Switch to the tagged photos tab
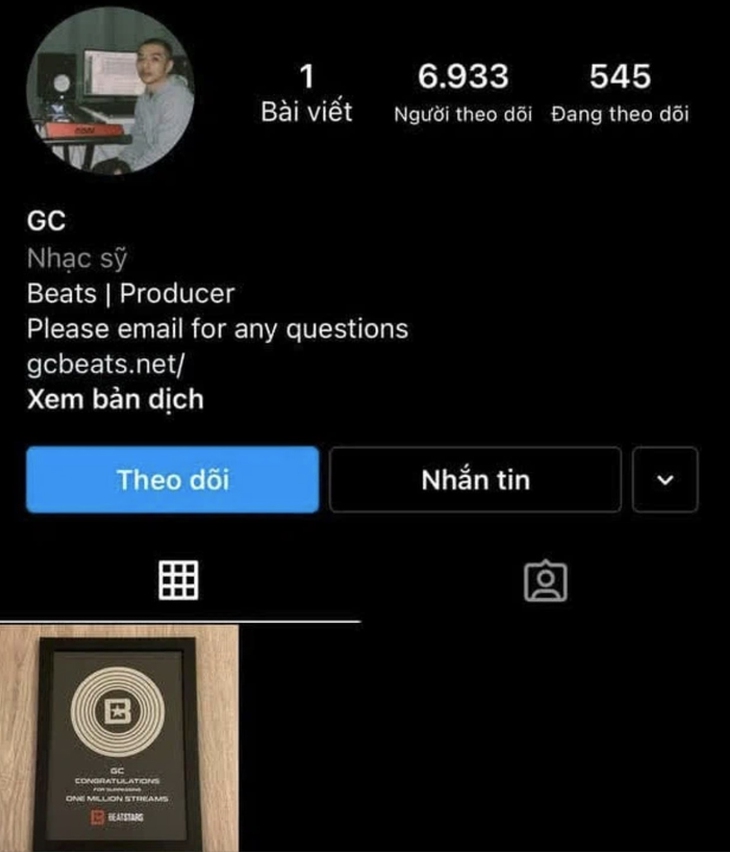730x852 pixels. pyautogui.click(x=545, y=581)
